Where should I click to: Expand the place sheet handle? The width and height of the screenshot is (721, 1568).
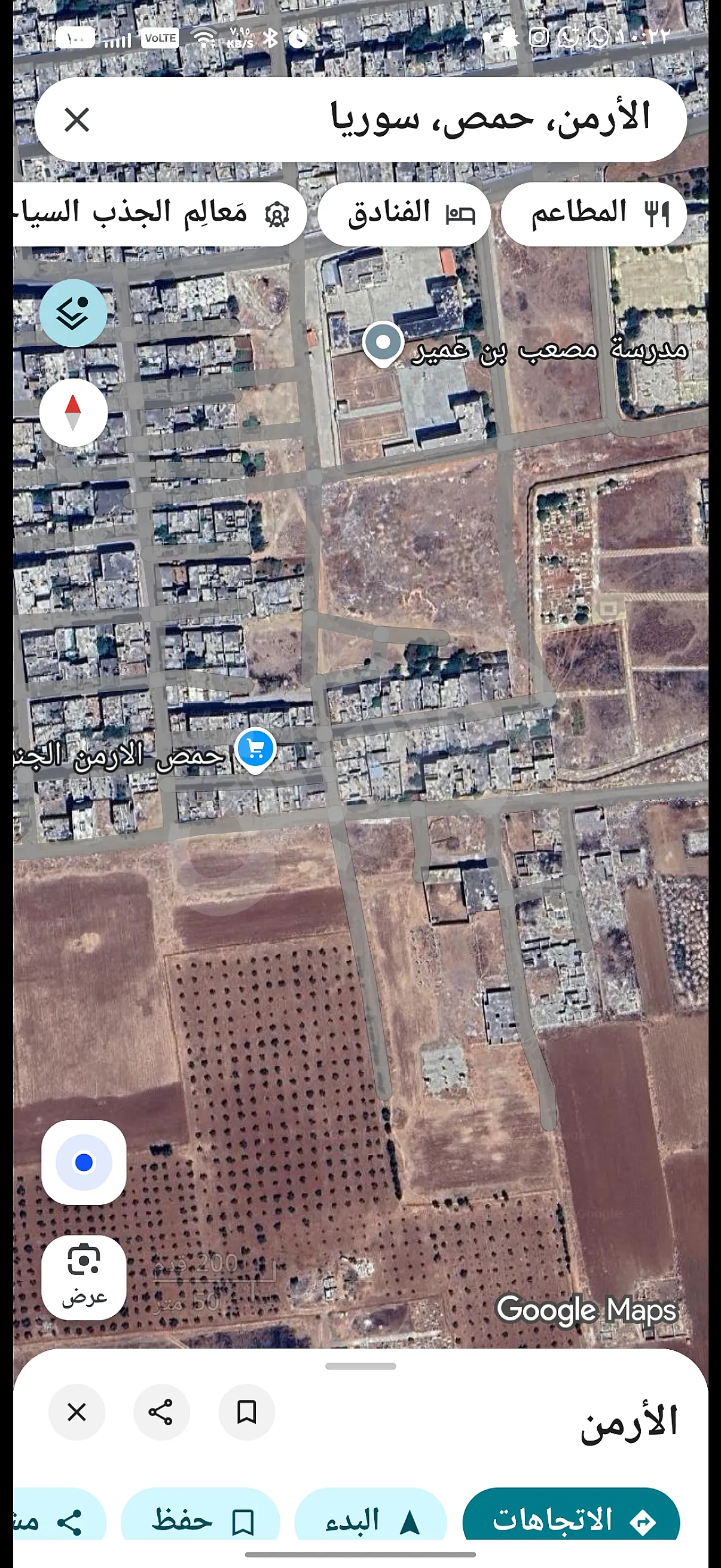[360, 1366]
